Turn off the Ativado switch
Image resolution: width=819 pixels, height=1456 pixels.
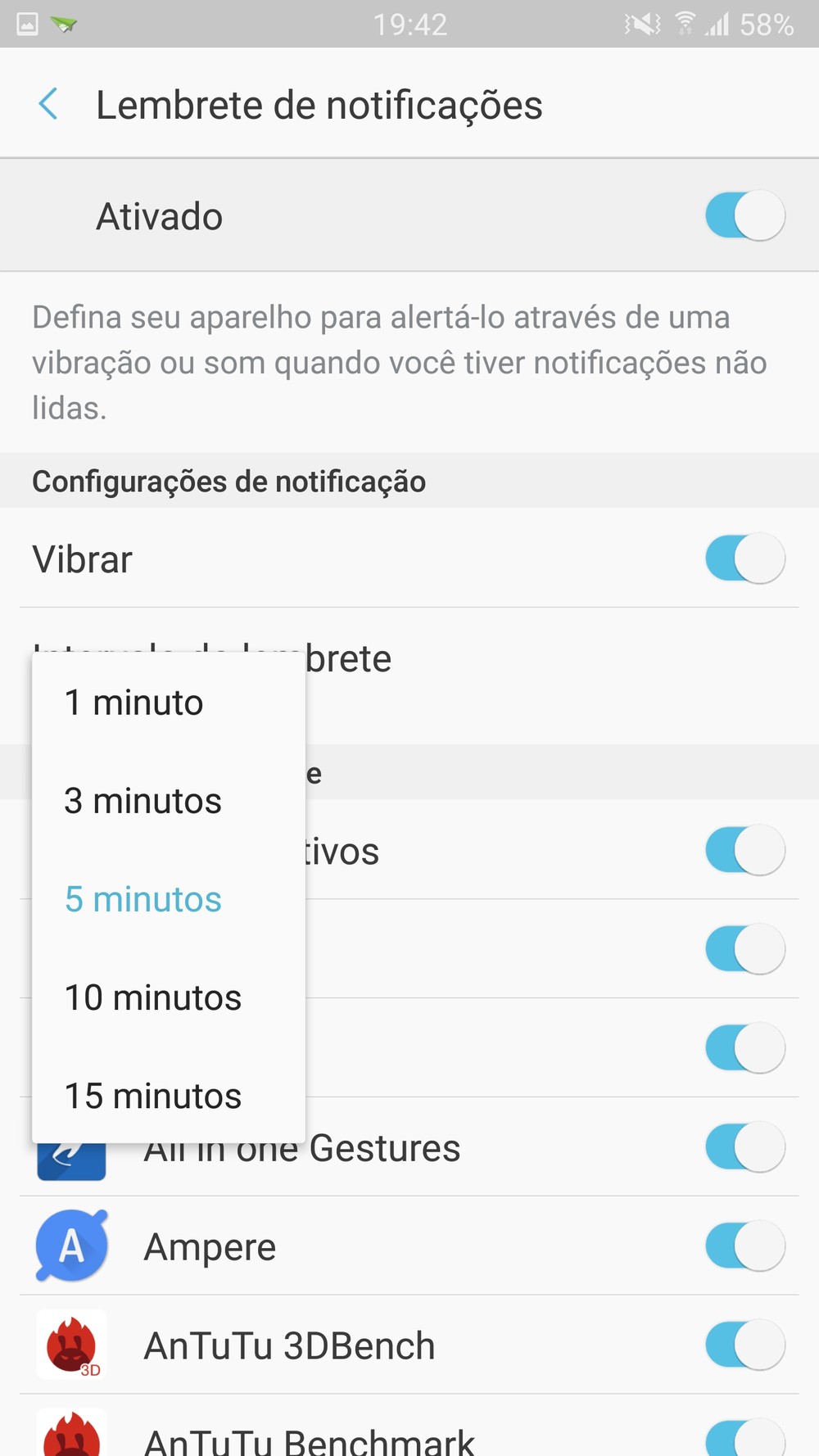744,216
